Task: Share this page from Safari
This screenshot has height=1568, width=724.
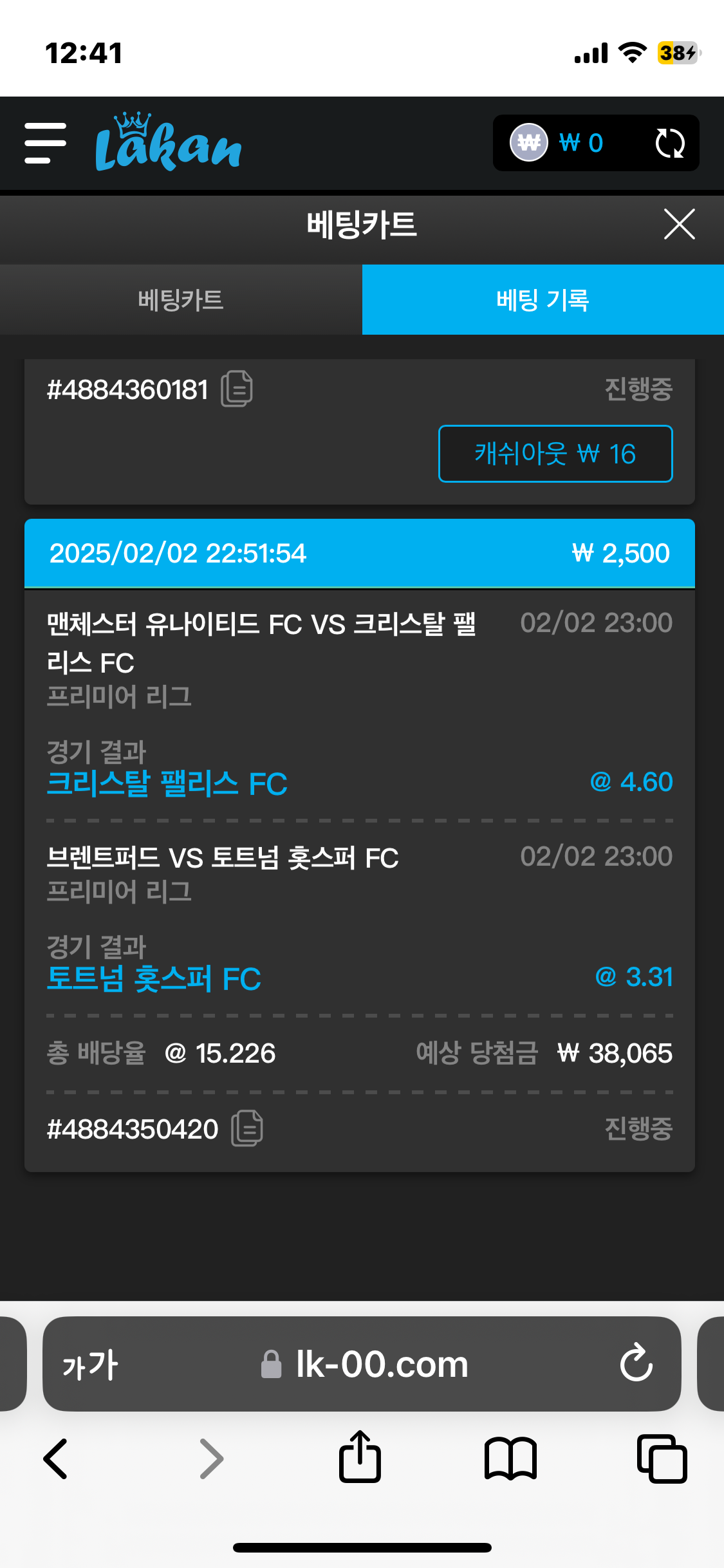Action: point(360,1457)
